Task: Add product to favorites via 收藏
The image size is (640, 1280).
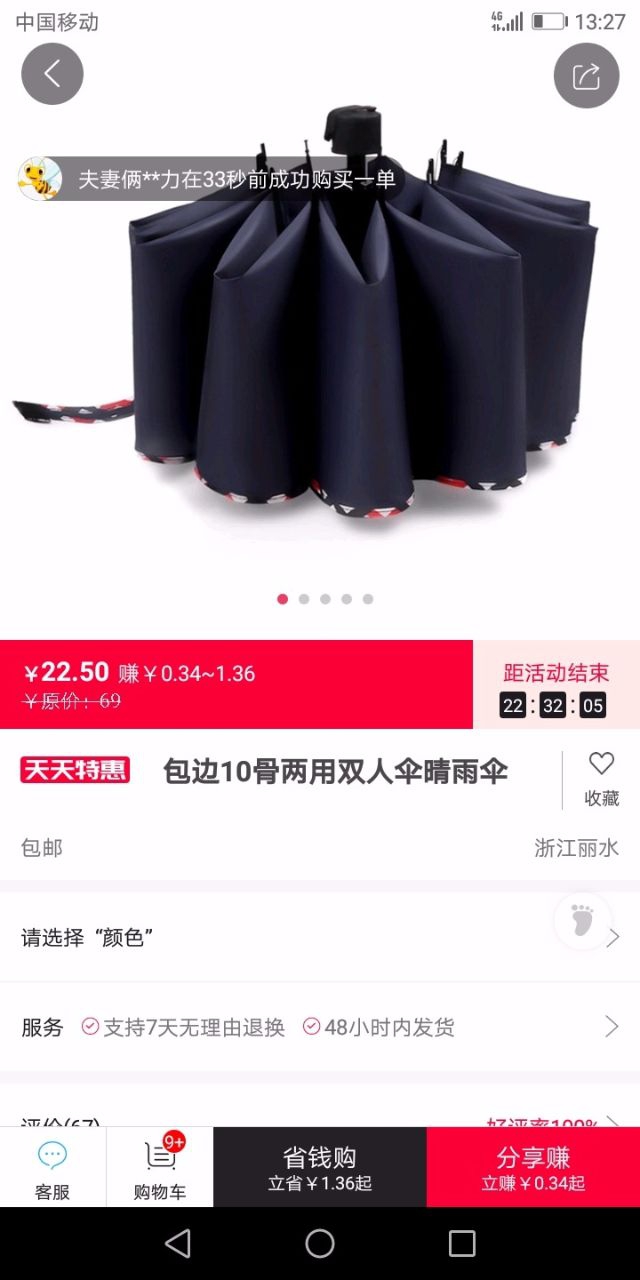Action: point(601,779)
